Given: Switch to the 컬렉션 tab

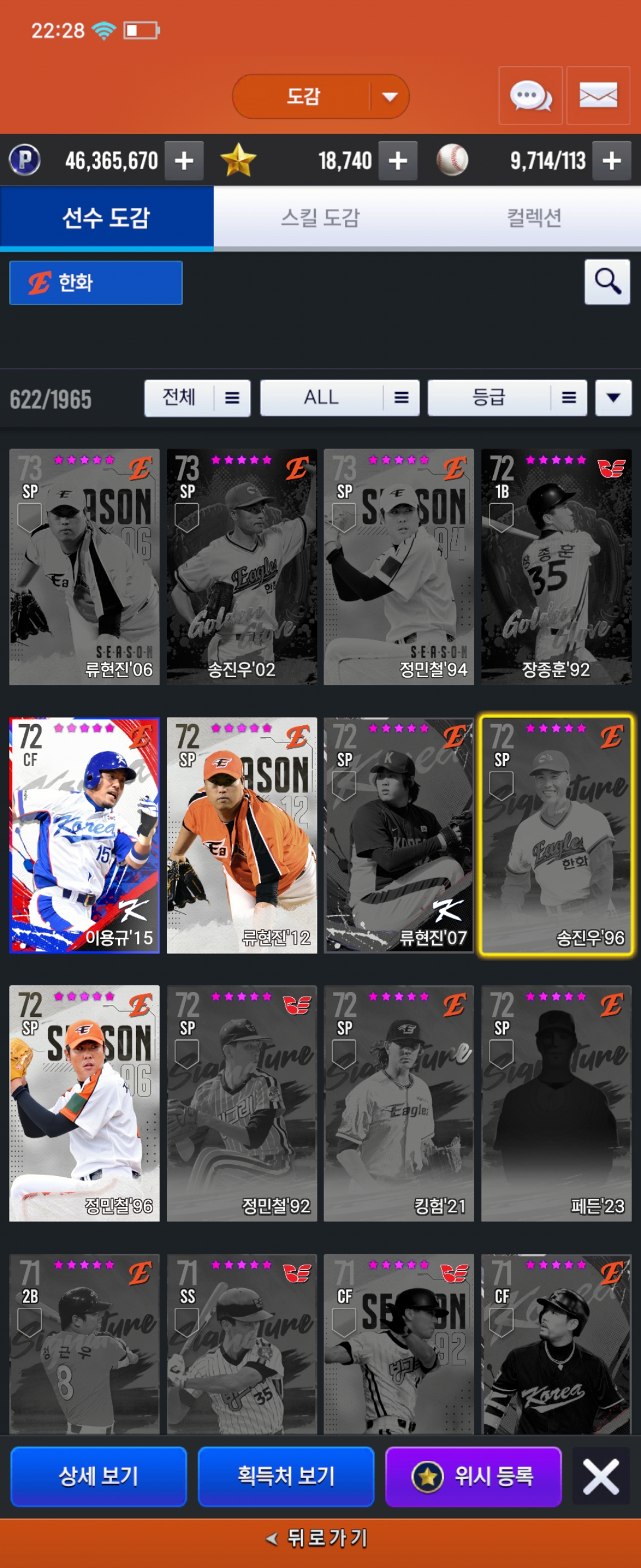Looking at the screenshot, I should point(534,217).
